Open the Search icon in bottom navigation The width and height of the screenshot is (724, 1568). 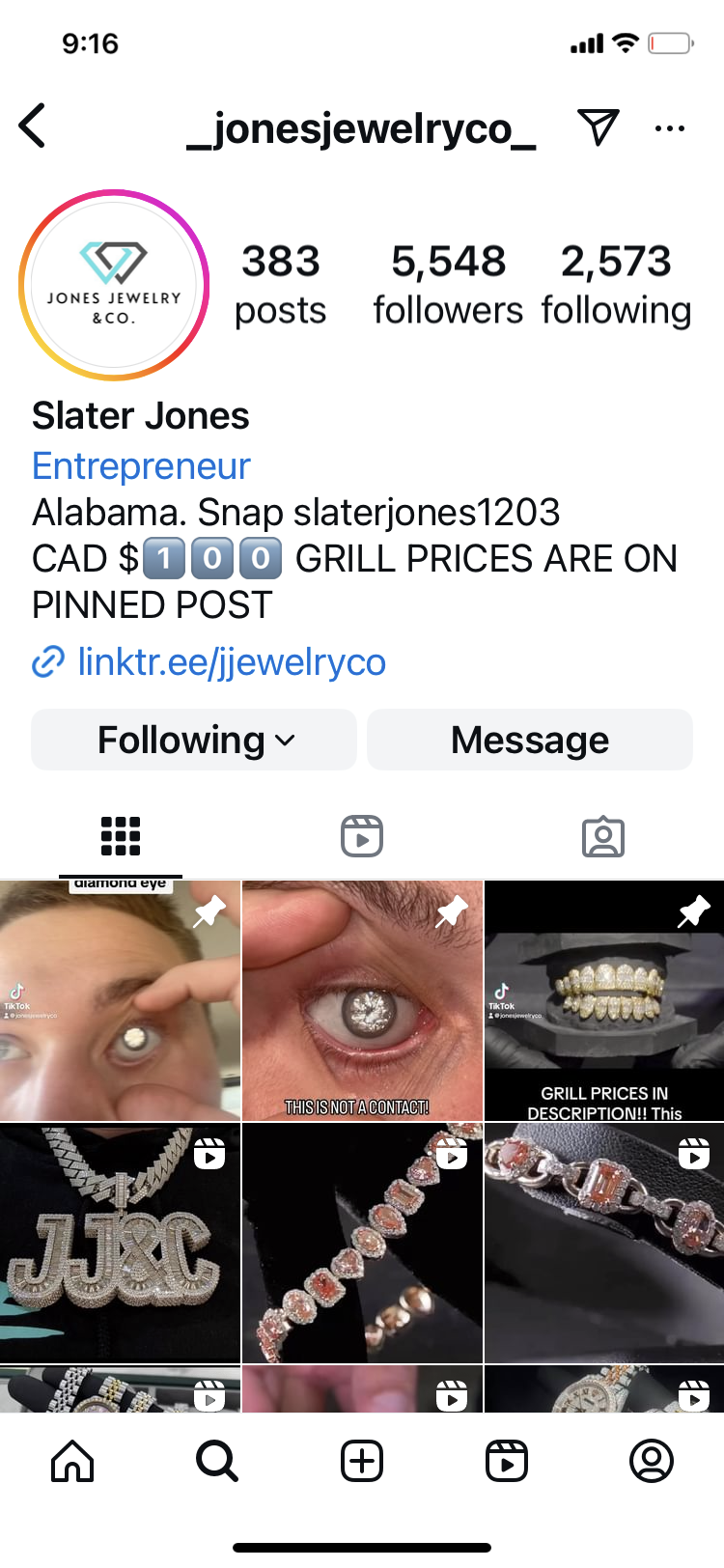[x=217, y=1461]
